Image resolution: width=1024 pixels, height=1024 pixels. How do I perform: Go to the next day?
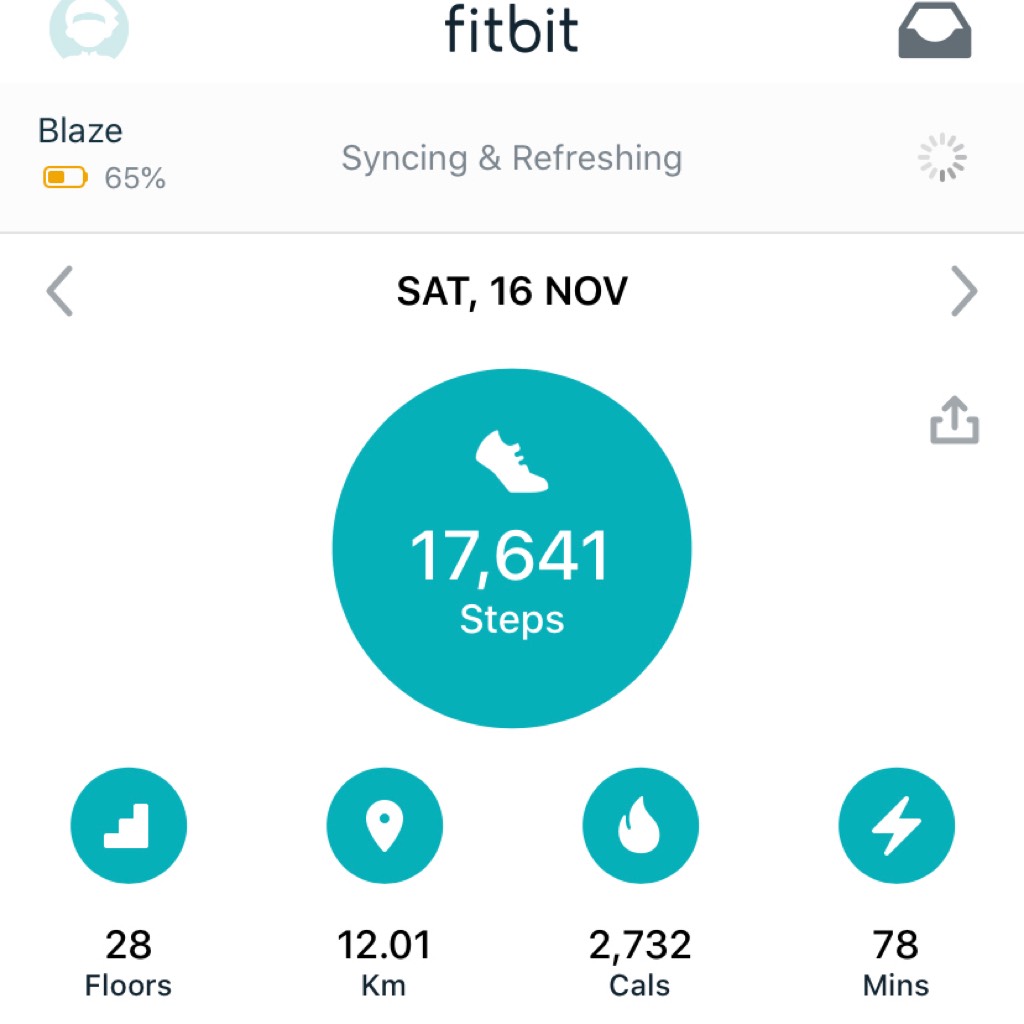pyautogui.click(x=963, y=293)
